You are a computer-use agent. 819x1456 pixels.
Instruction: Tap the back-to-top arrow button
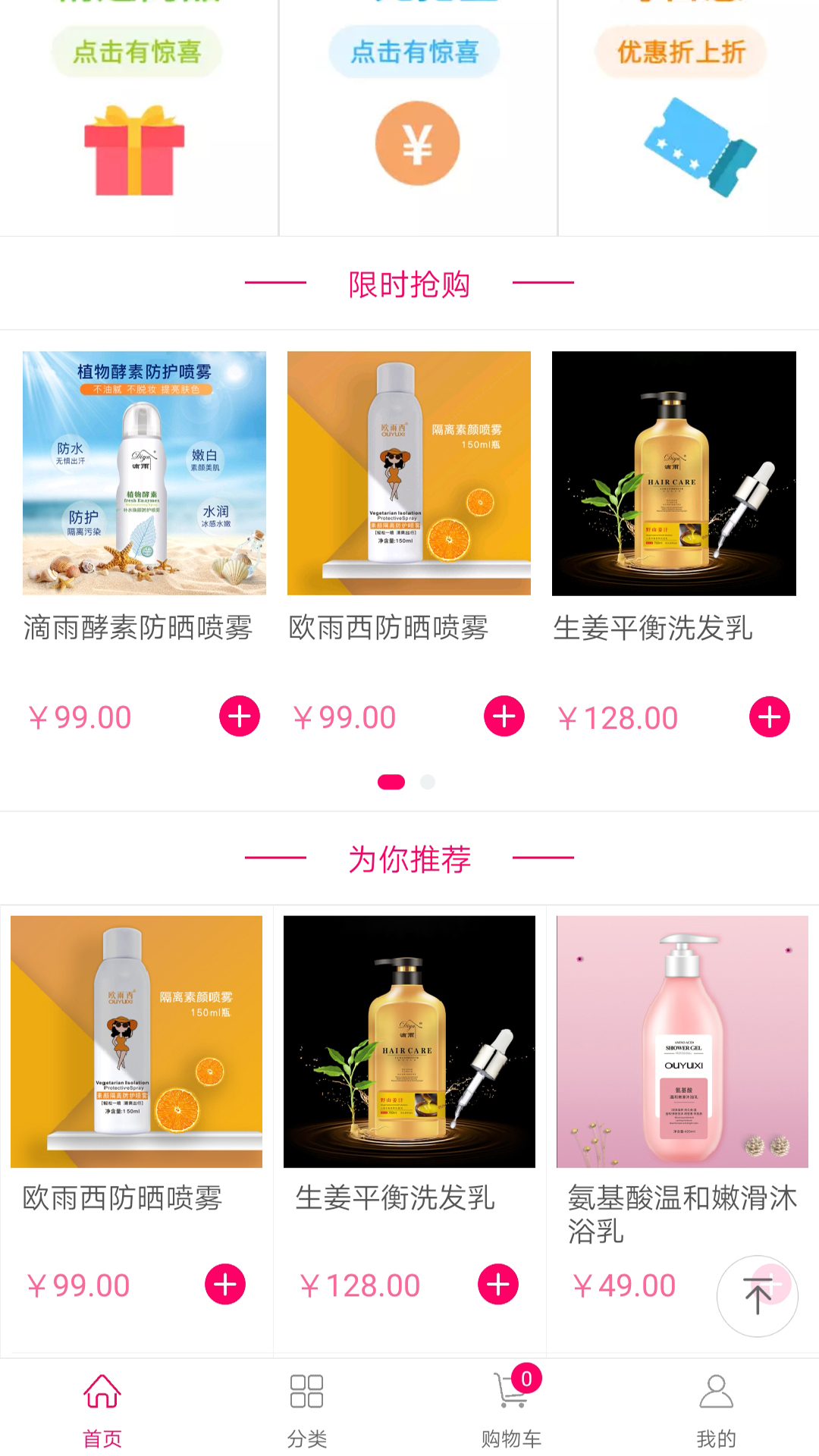click(x=758, y=1296)
